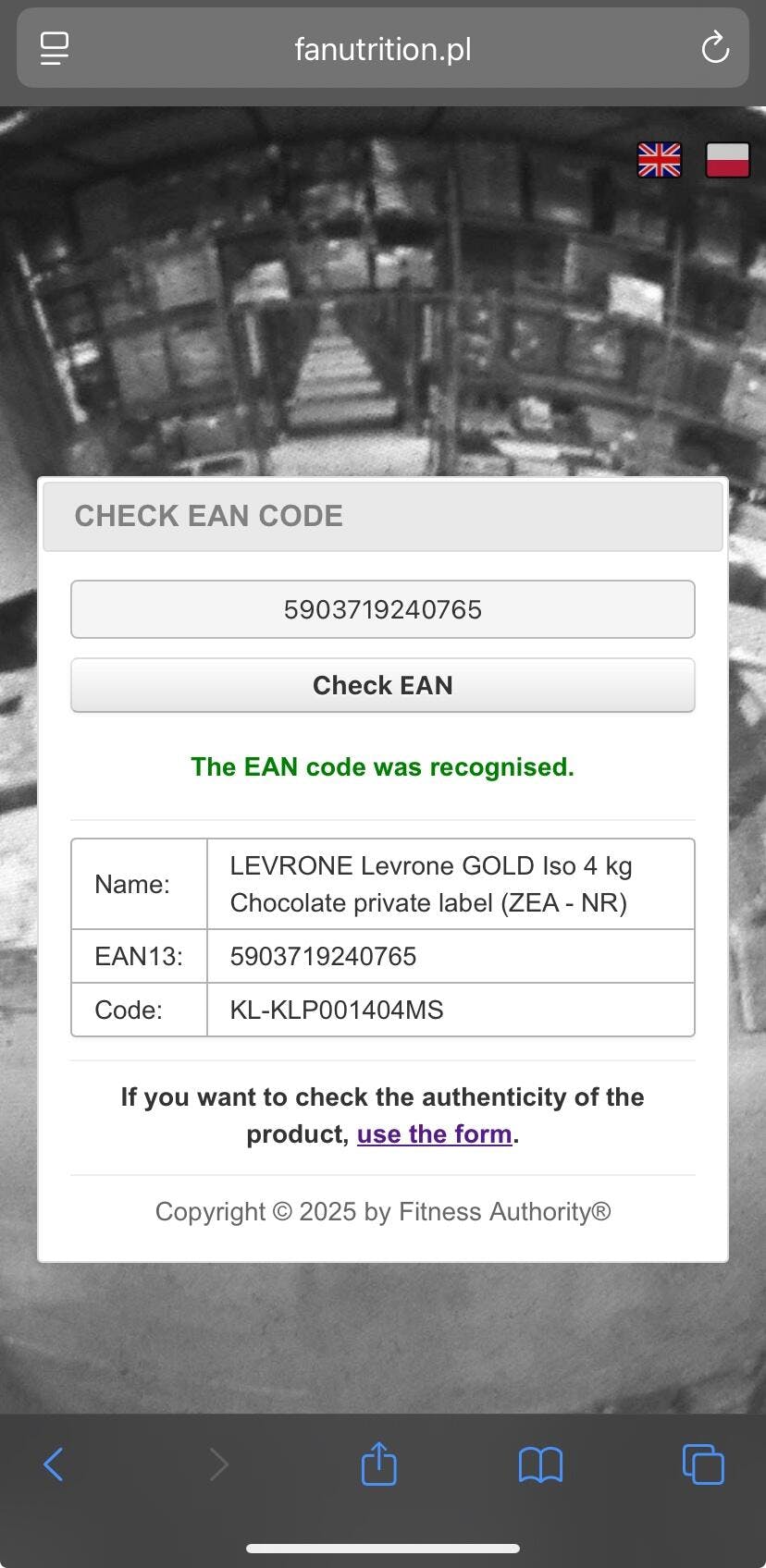The height and width of the screenshot is (1568, 766).
Task: Tap the EAN code input field
Action: click(383, 609)
